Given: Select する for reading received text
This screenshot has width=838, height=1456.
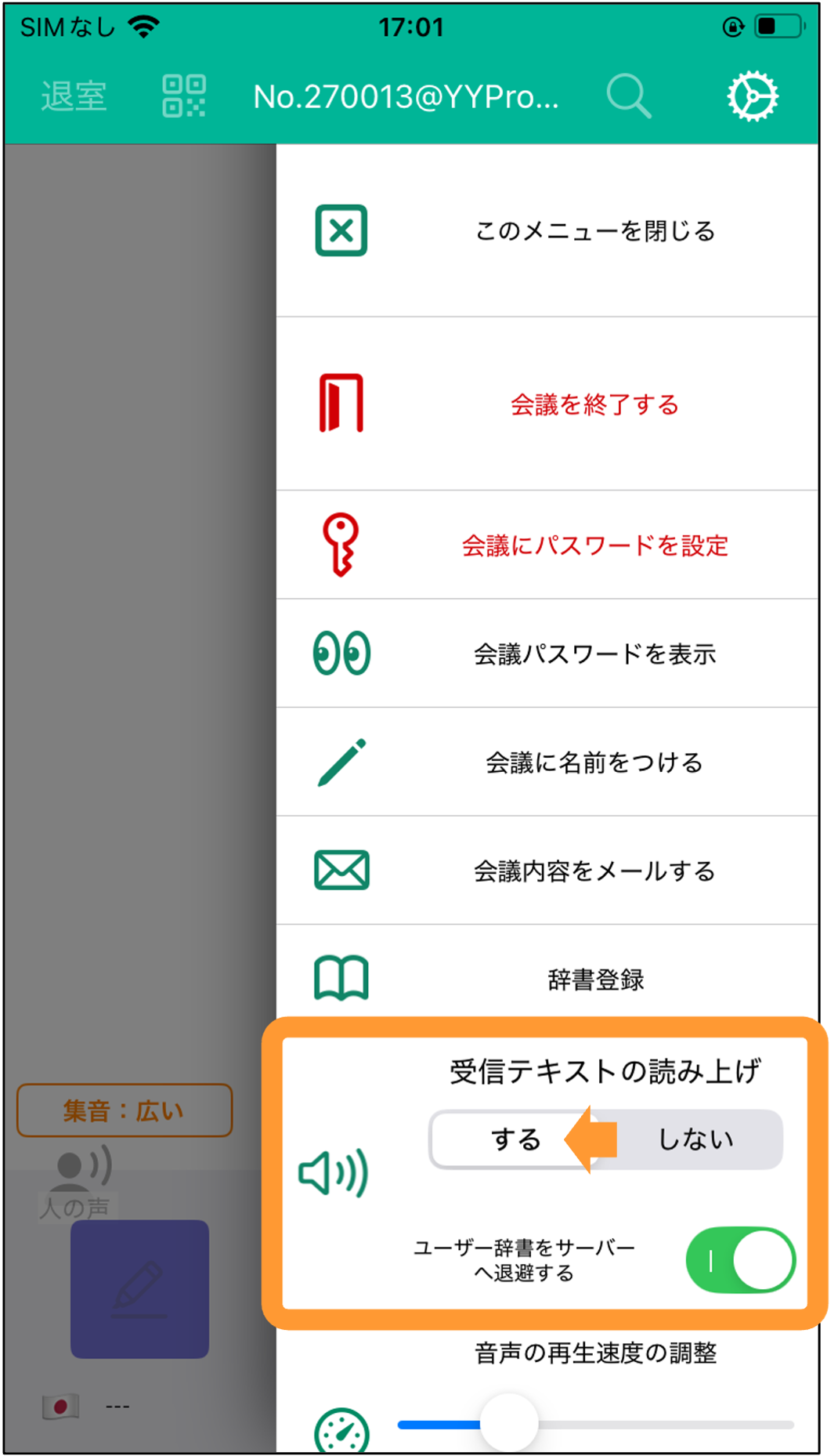Looking at the screenshot, I should [x=515, y=1139].
